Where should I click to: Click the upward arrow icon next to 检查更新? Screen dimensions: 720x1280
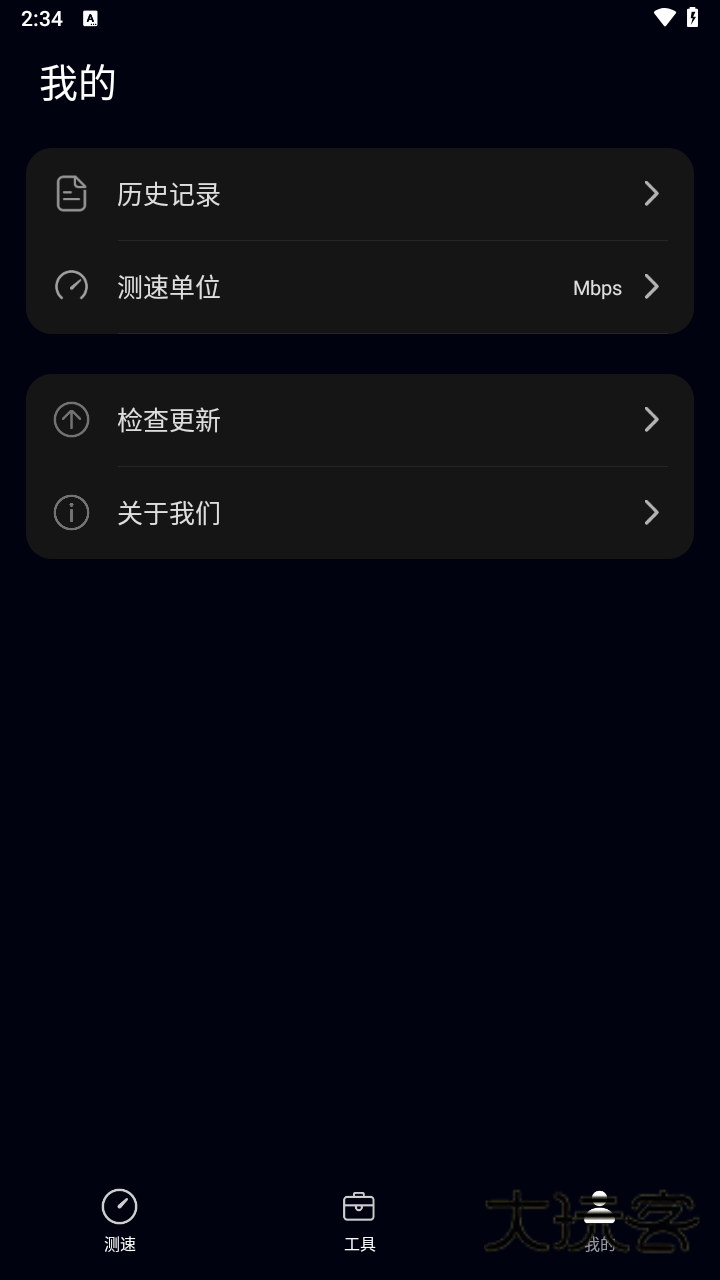(71, 420)
